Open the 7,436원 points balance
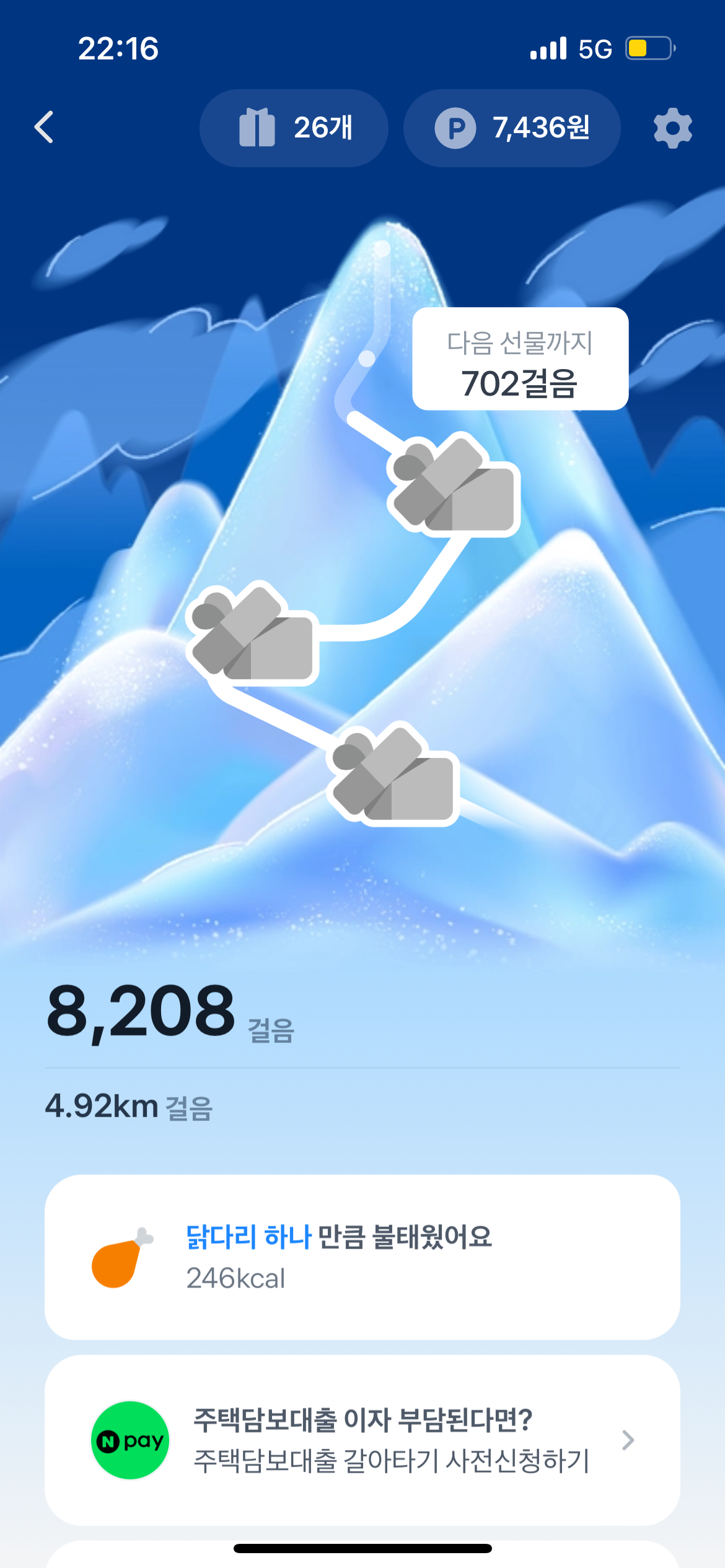 point(512,128)
